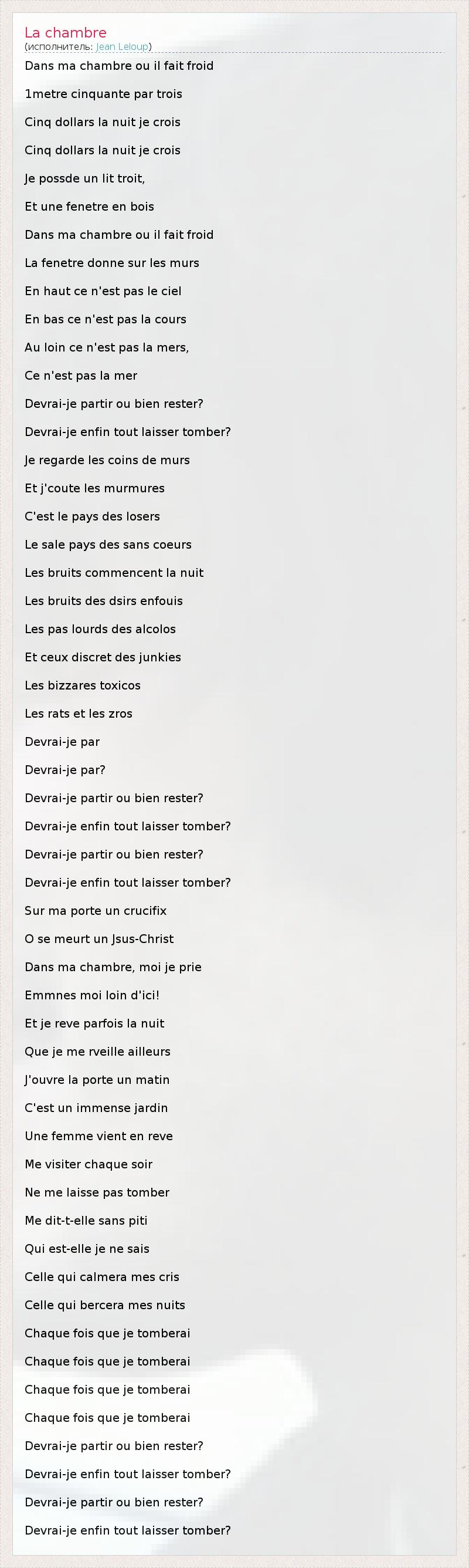Open the Jean Leloup artist link

[123, 47]
